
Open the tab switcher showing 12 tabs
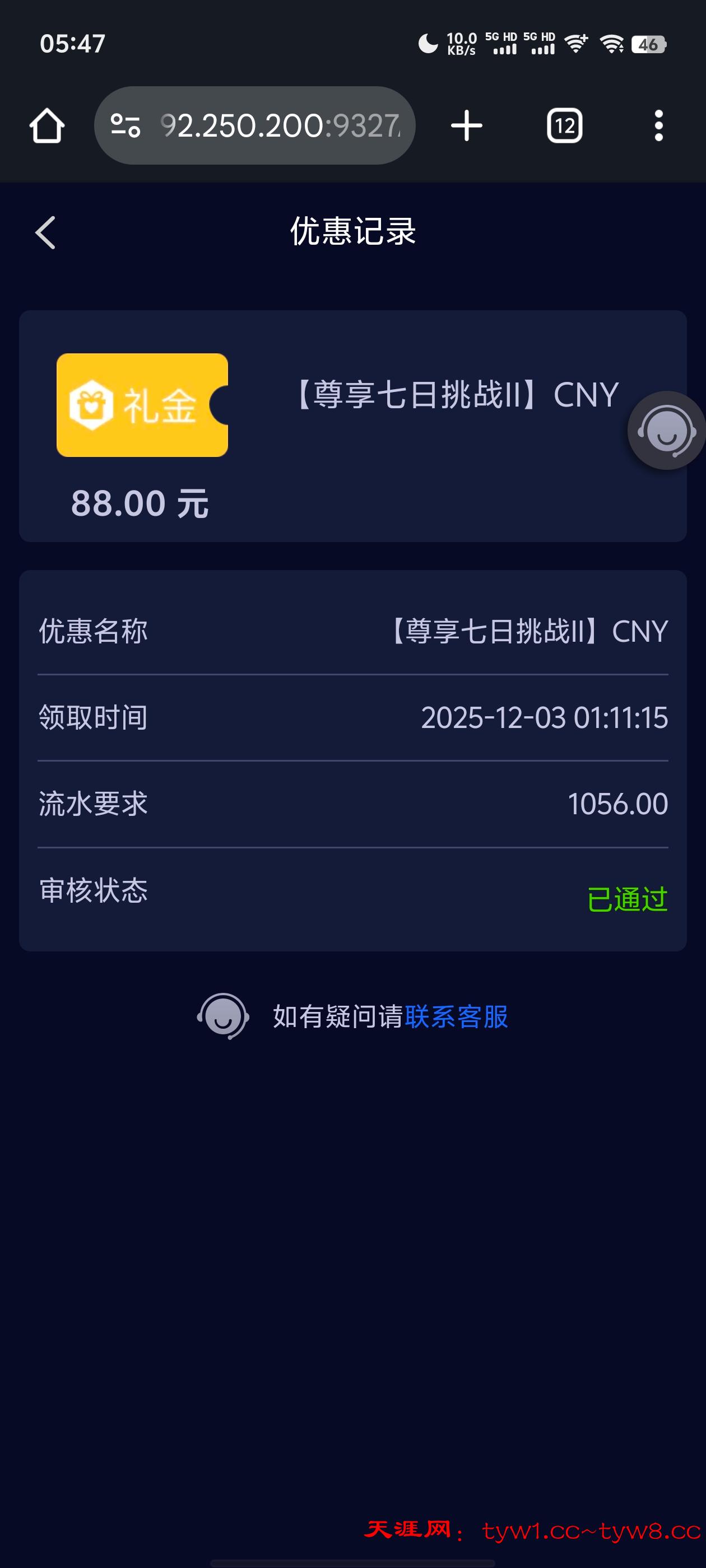click(x=564, y=126)
